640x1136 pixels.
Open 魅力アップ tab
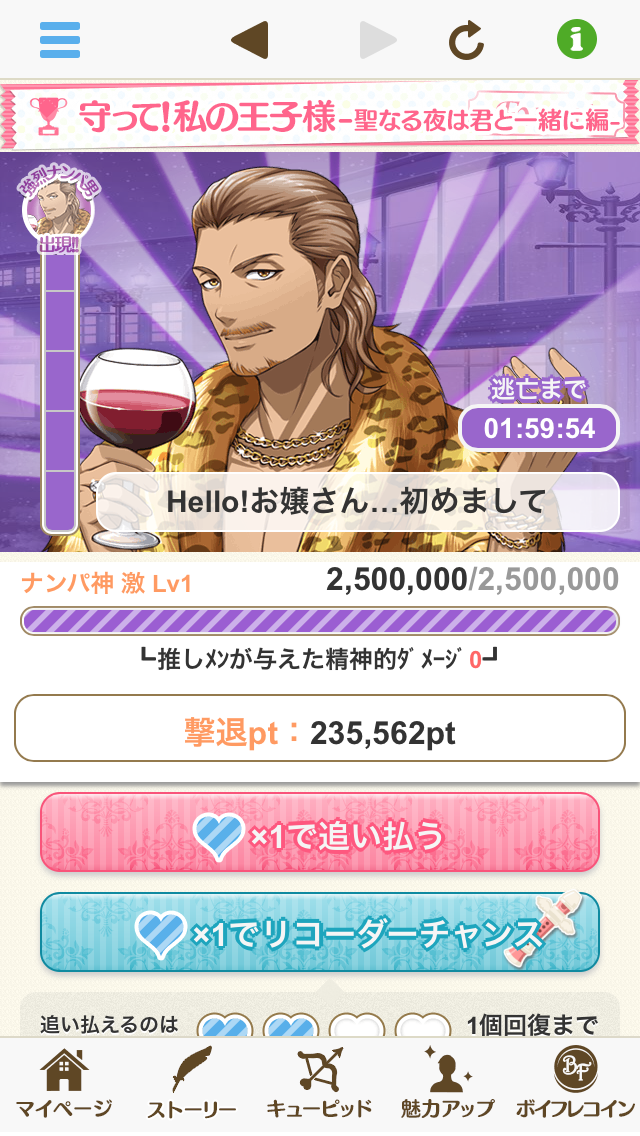pos(447,1086)
